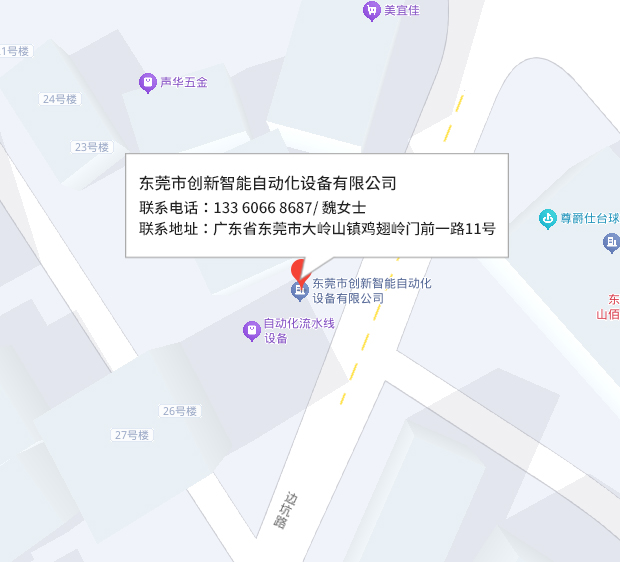Select the 尊爵仕台球 map marker
This screenshot has height=562, width=620.
click(547, 218)
